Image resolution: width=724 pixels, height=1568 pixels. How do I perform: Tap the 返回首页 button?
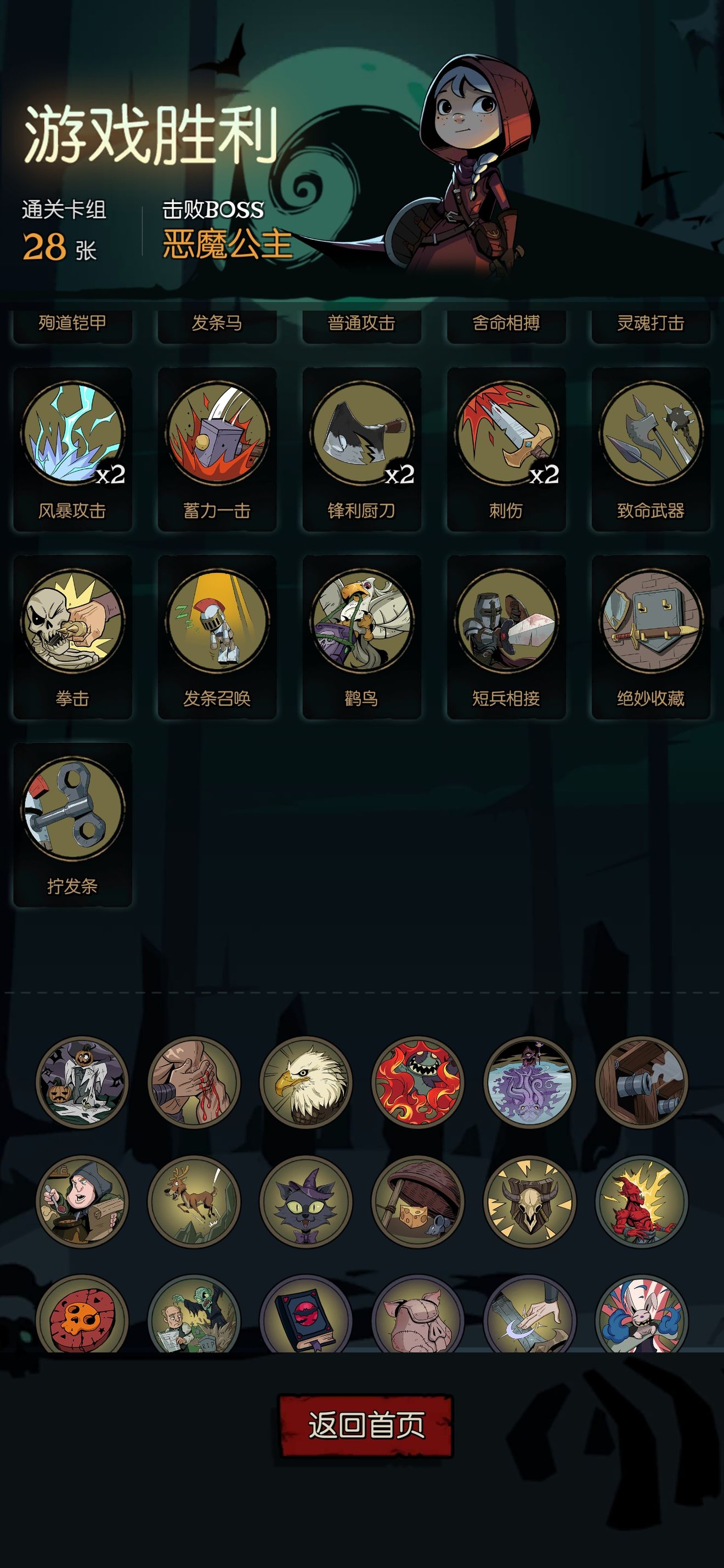[365, 1425]
